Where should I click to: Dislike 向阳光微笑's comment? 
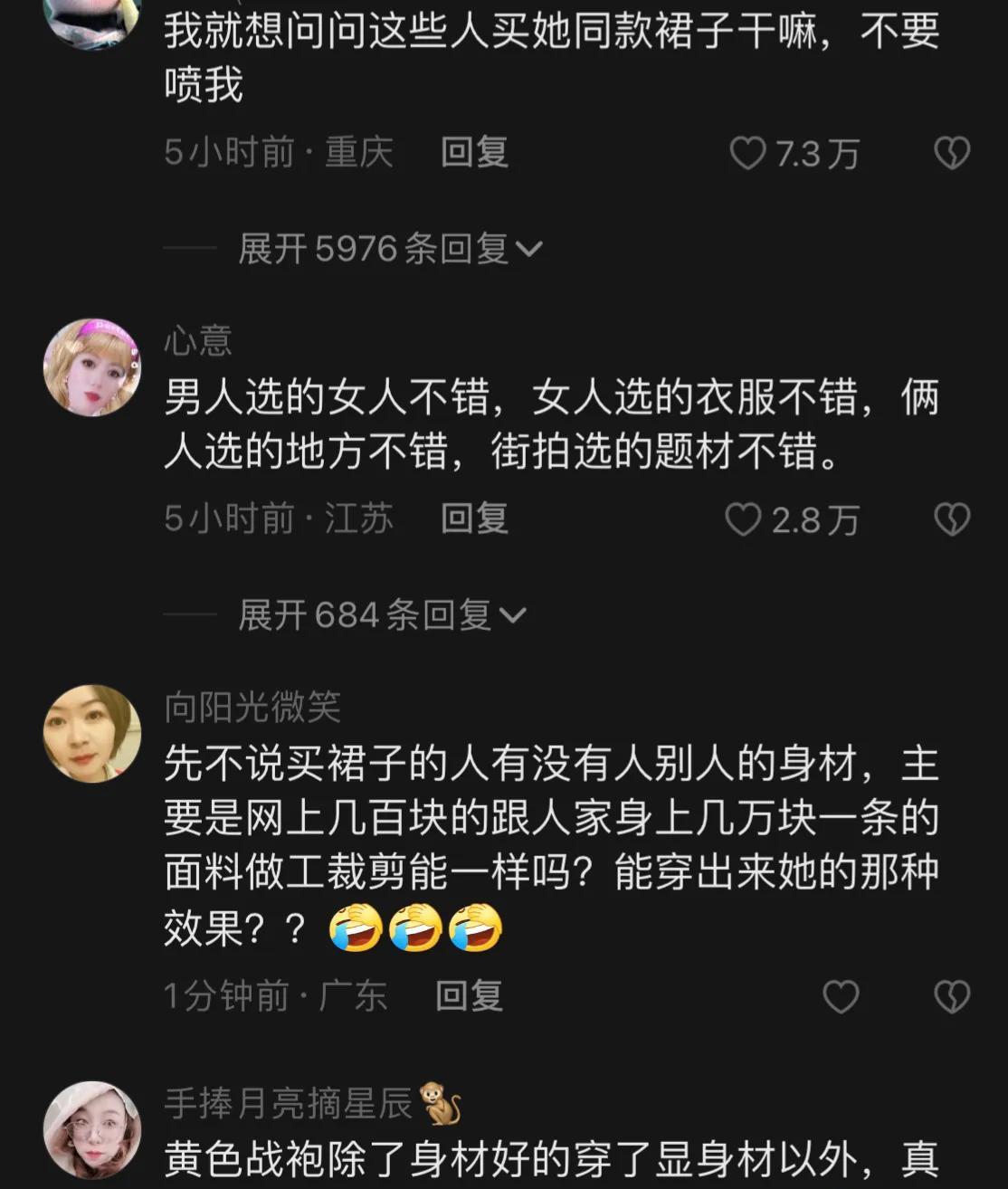coord(952,997)
